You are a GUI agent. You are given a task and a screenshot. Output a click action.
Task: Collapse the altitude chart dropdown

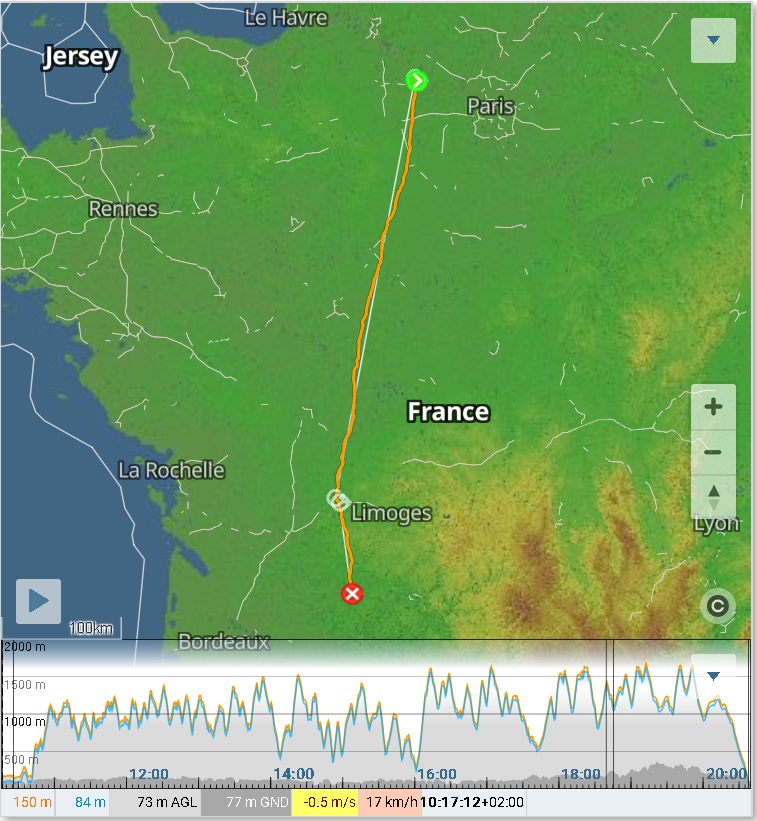pos(713,675)
